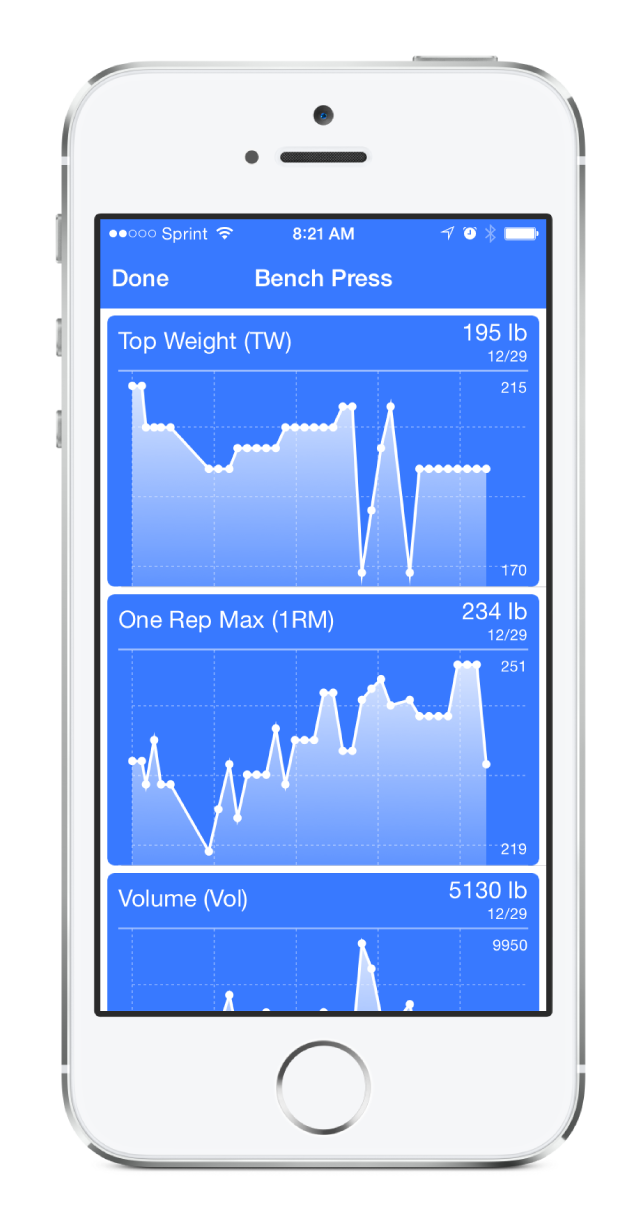Tap Done to close Bench Press charts
640x1232 pixels.
[140, 278]
